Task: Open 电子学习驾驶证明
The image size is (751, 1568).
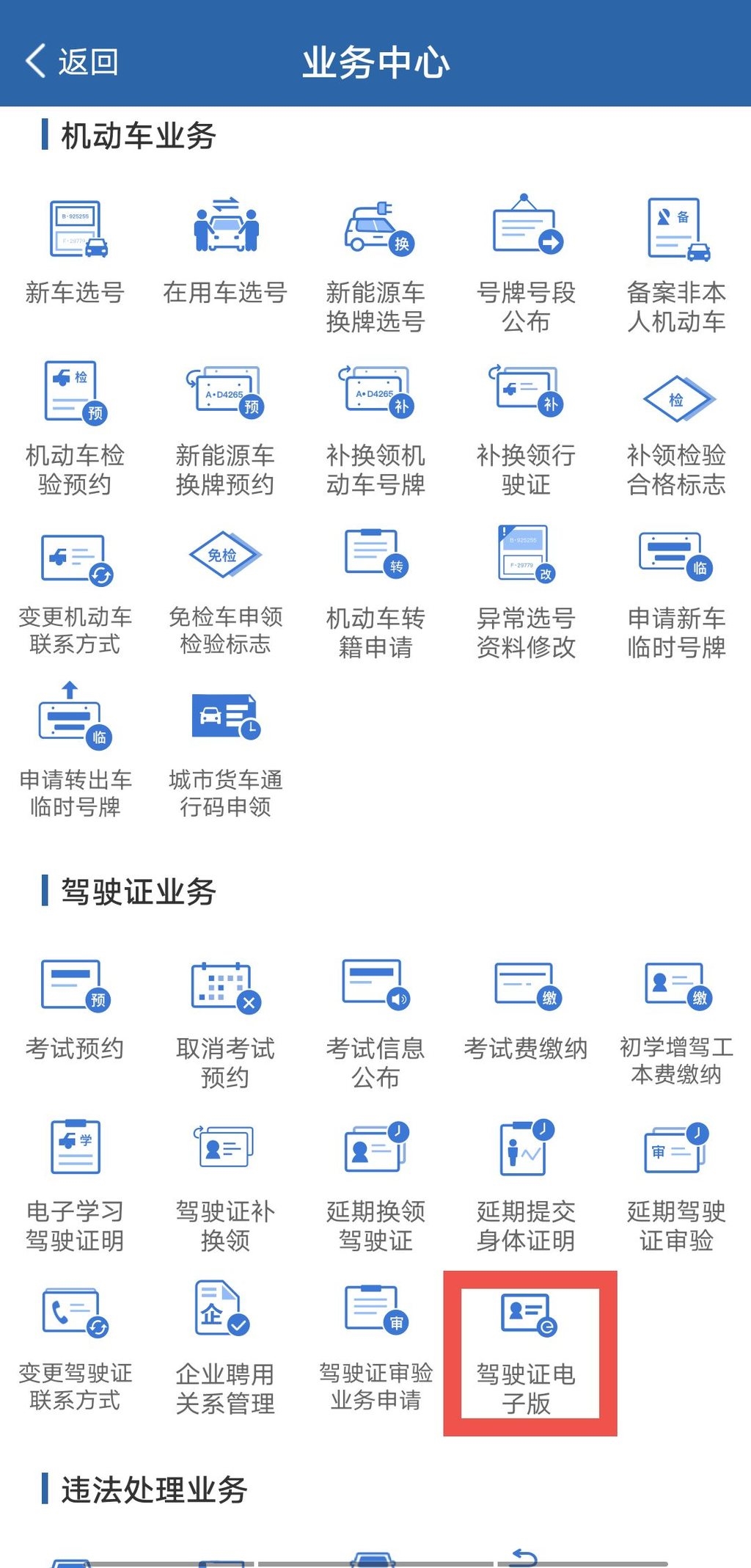Action: coord(75,1181)
